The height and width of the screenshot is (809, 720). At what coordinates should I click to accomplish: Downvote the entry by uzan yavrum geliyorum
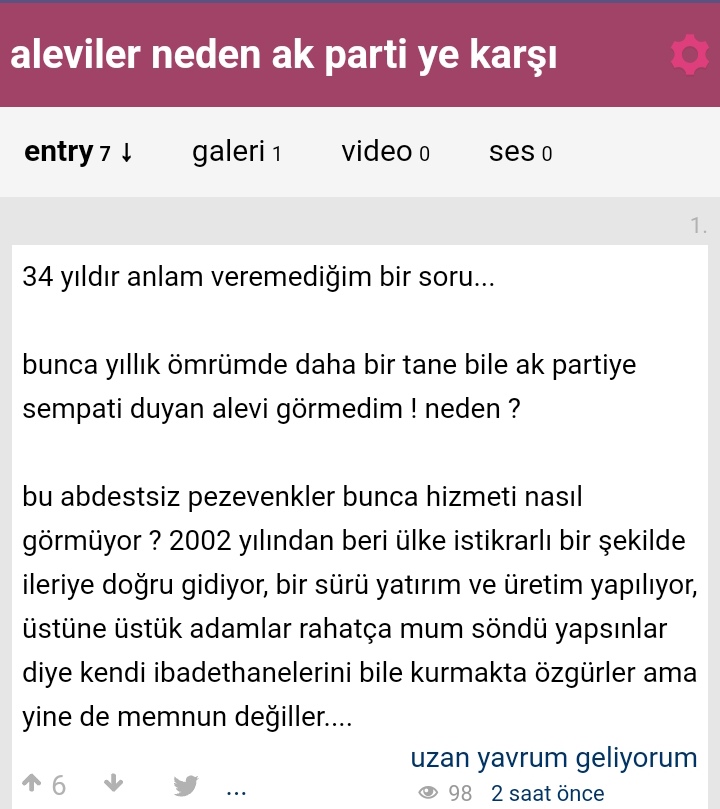click(113, 784)
